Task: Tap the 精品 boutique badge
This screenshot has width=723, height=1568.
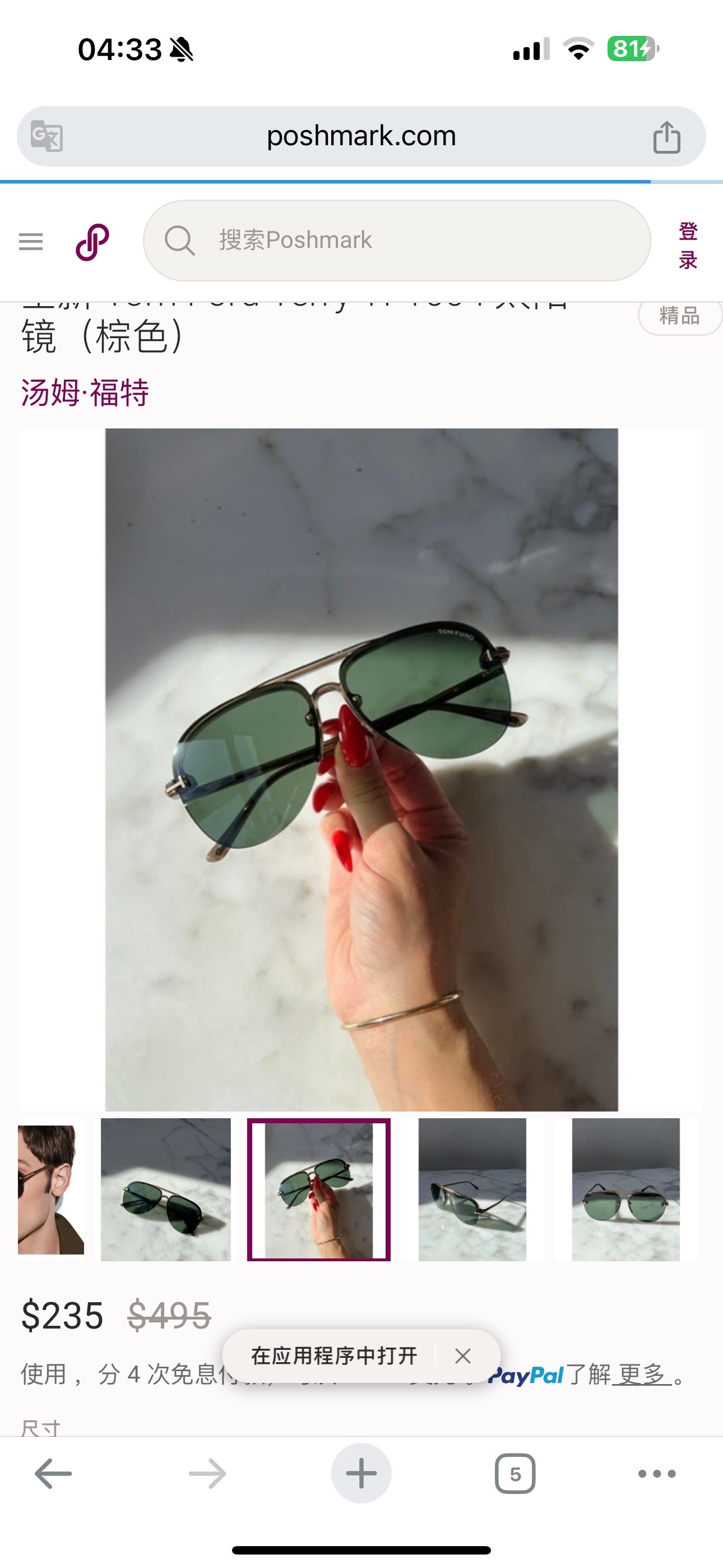Action: point(679,316)
